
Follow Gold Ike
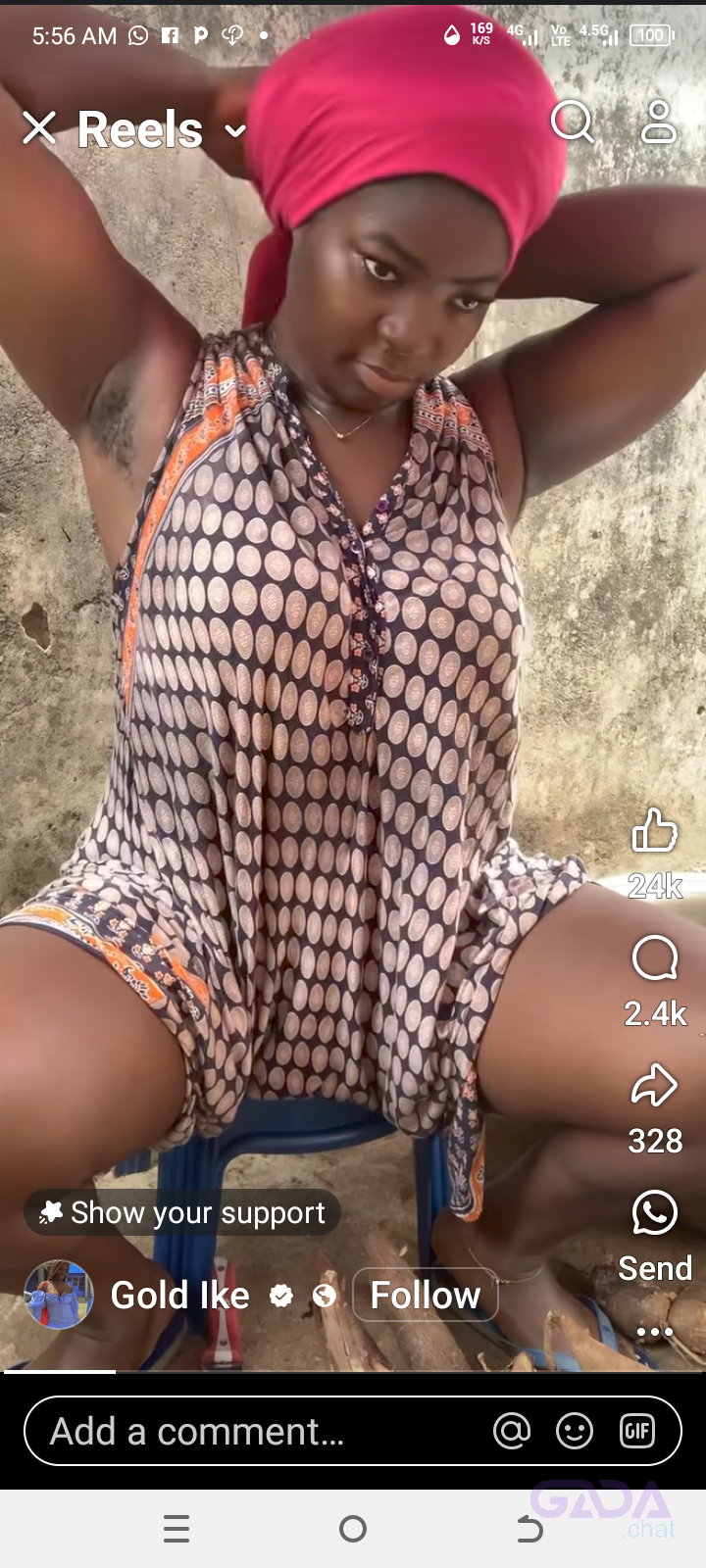point(425,1296)
